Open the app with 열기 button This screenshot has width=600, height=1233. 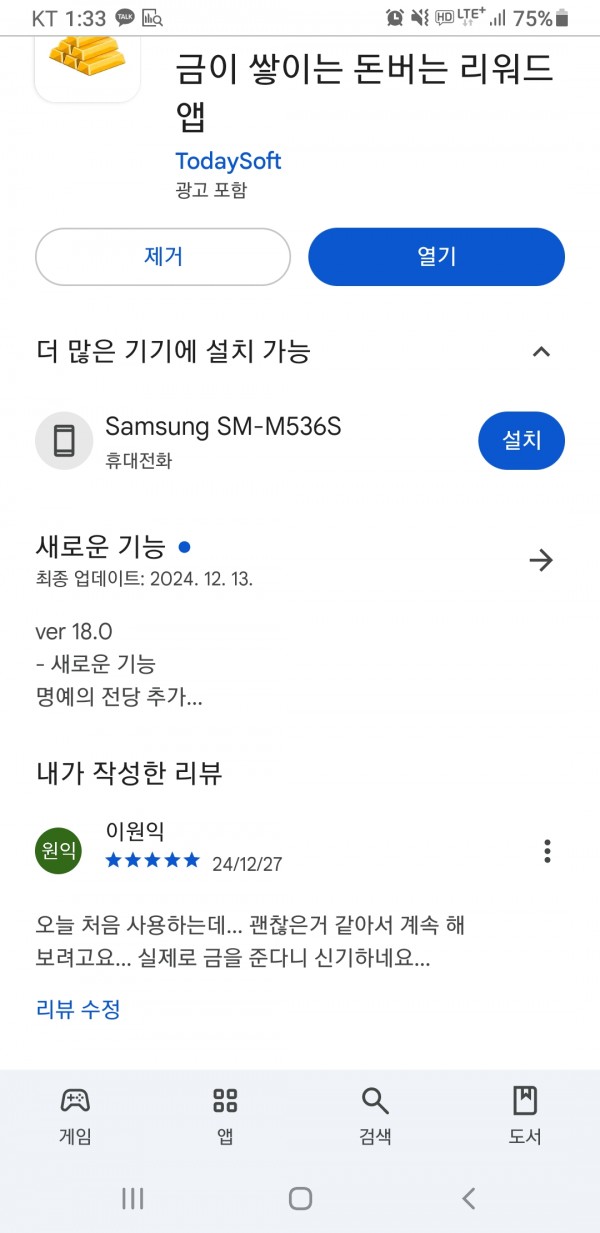(x=436, y=257)
